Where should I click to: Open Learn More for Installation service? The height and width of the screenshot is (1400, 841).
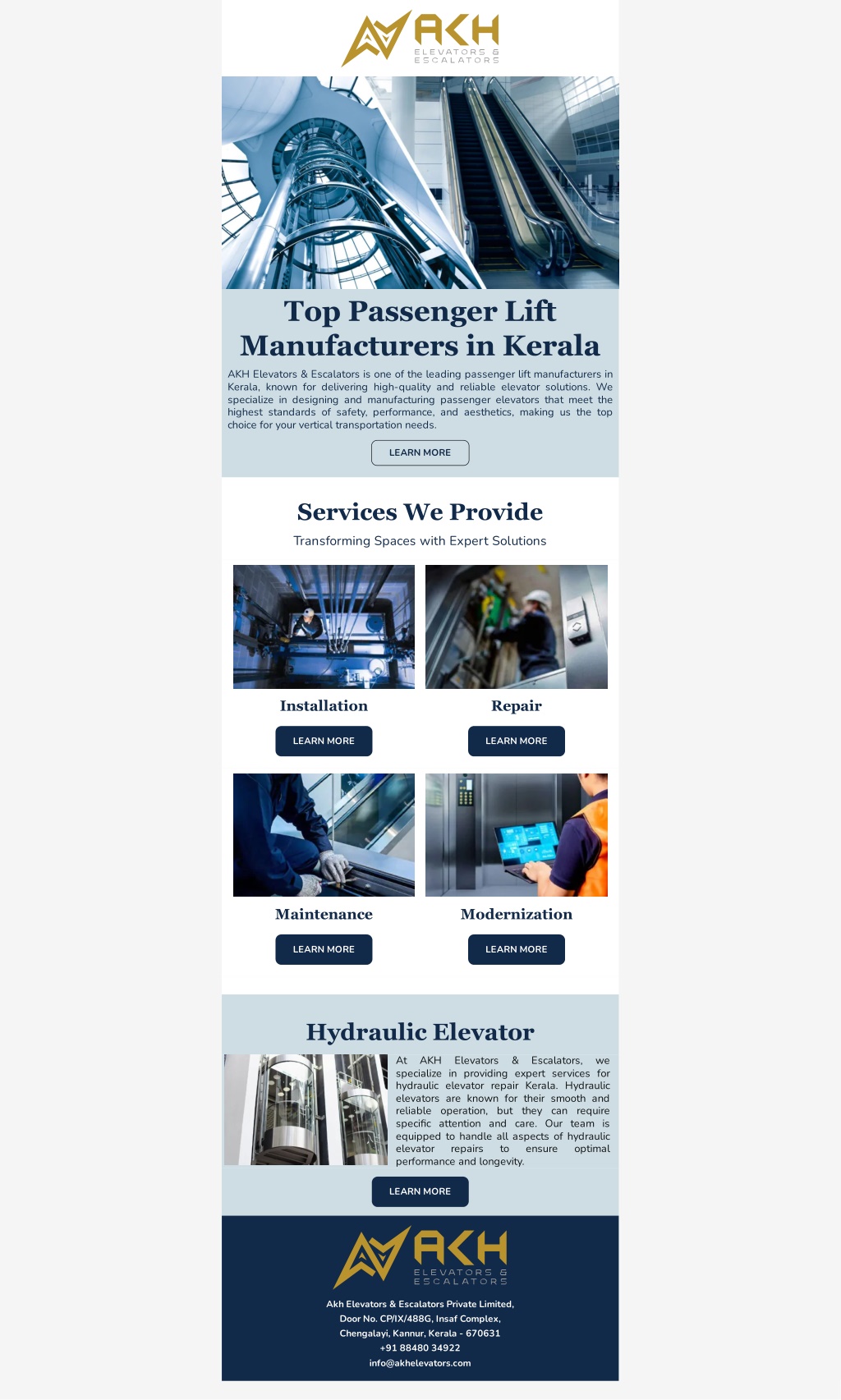(324, 741)
